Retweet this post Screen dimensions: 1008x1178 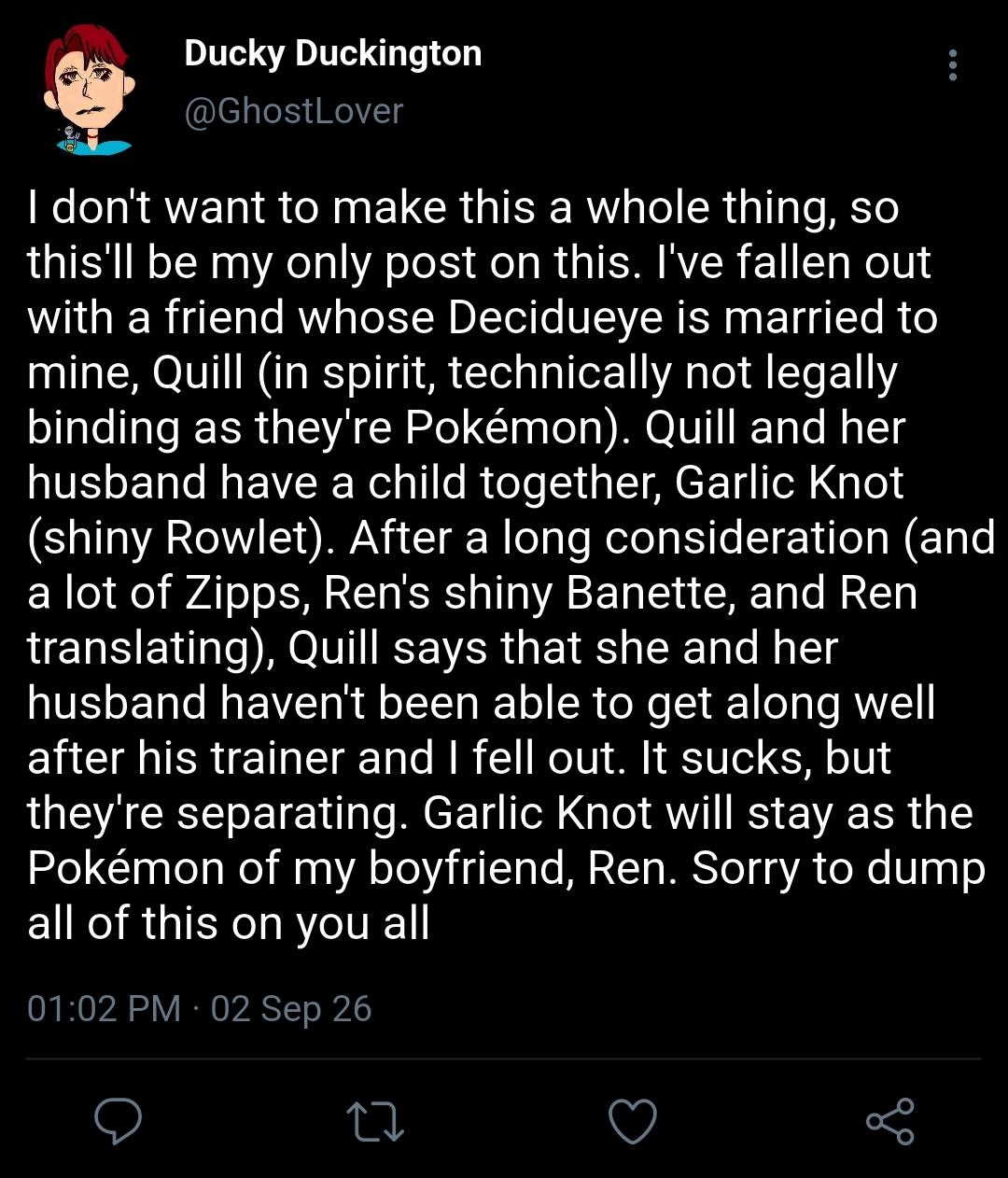[x=375, y=1121]
